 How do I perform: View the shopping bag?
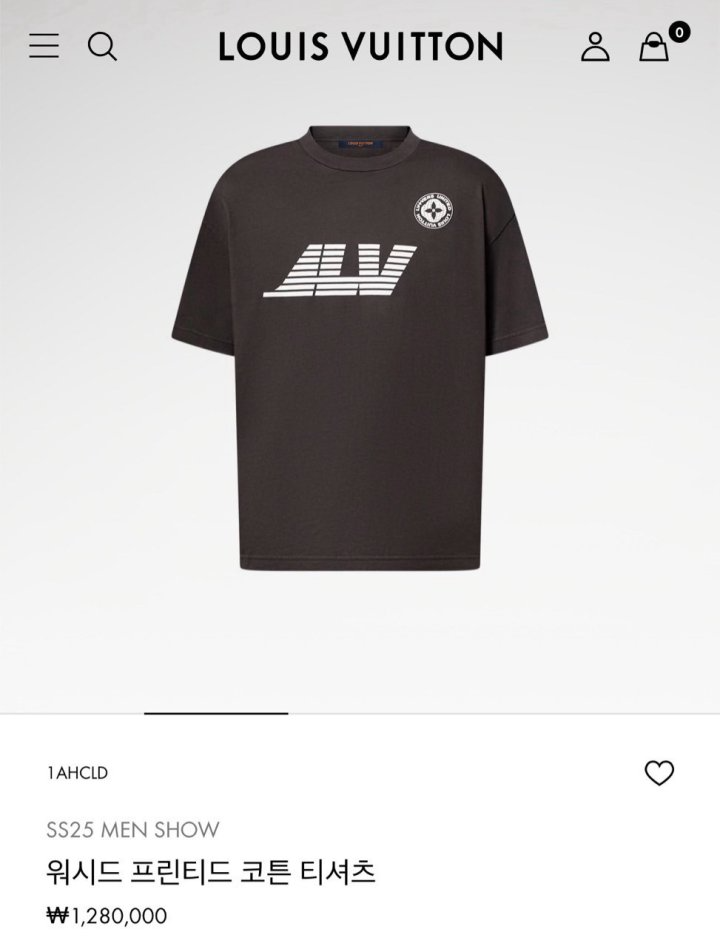pos(654,47)
